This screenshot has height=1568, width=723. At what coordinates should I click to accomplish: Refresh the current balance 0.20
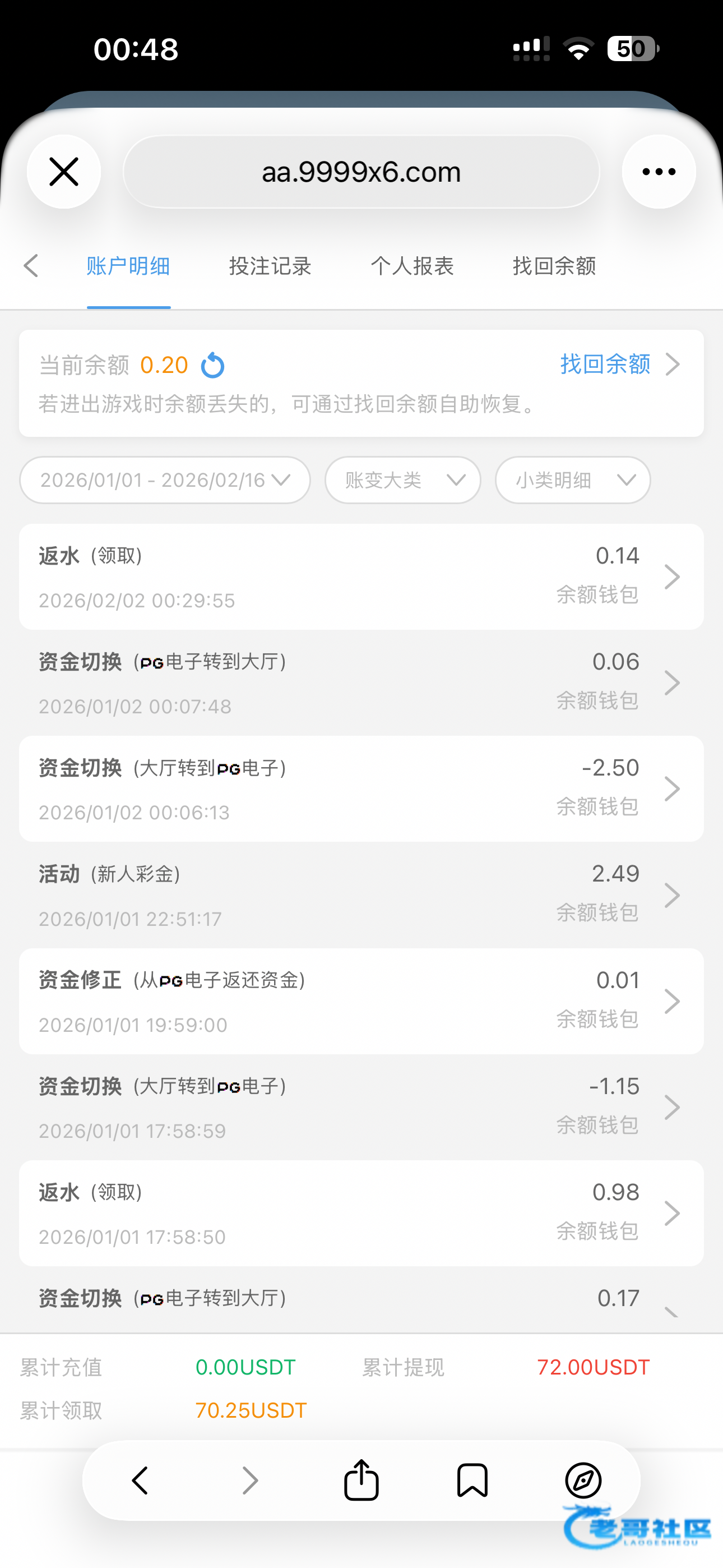[x=212, y=365]
